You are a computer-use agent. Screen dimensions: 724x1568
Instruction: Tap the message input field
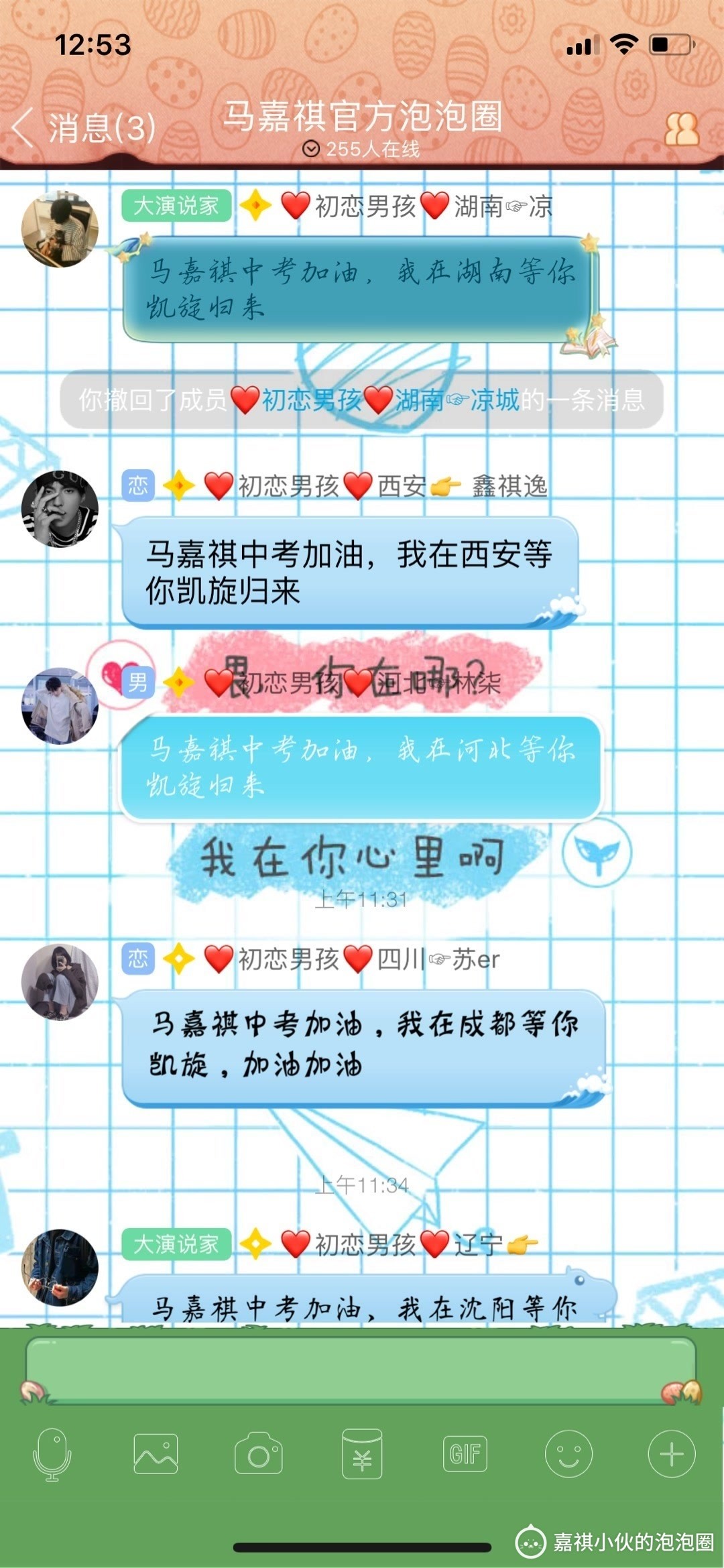pos(361,1372)
